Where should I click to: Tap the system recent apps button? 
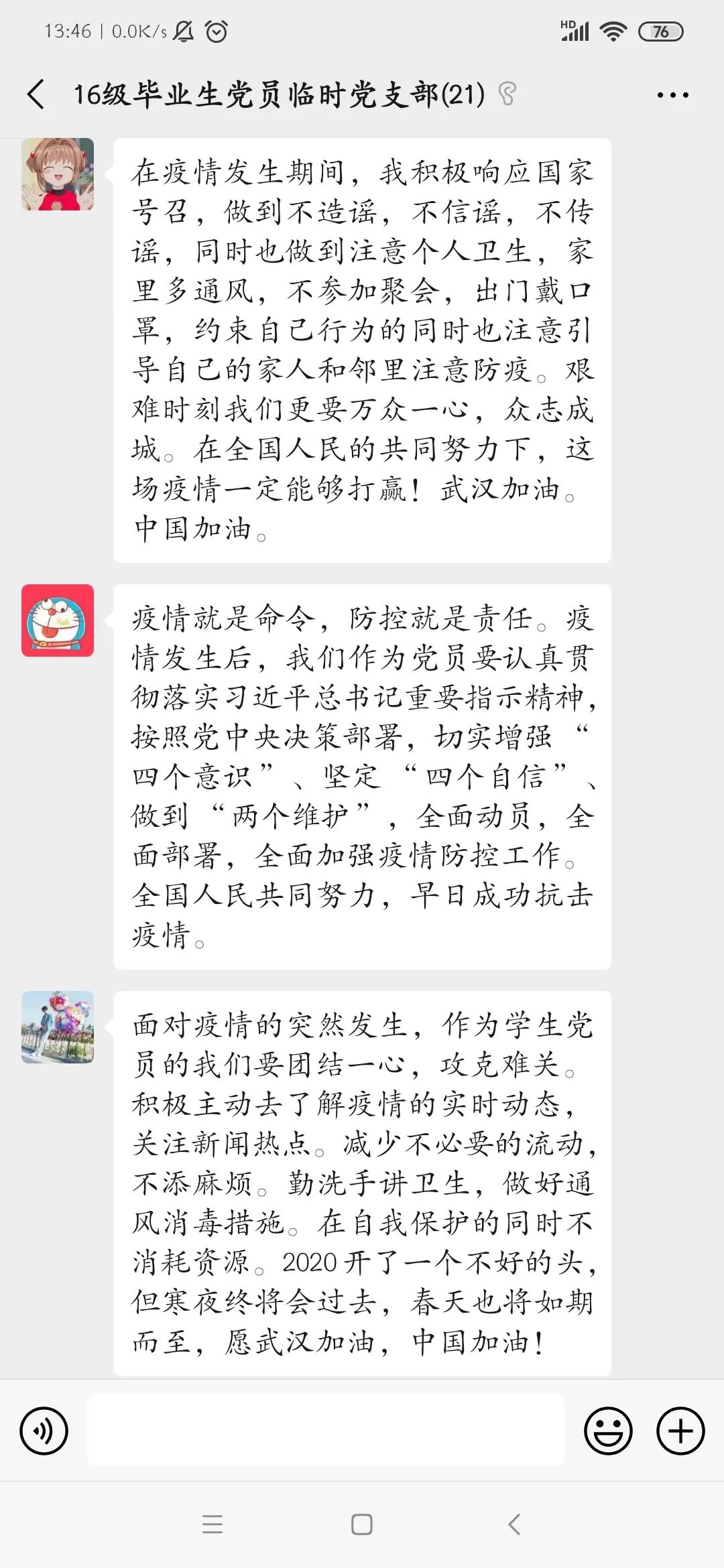(x=213, y=1524)
